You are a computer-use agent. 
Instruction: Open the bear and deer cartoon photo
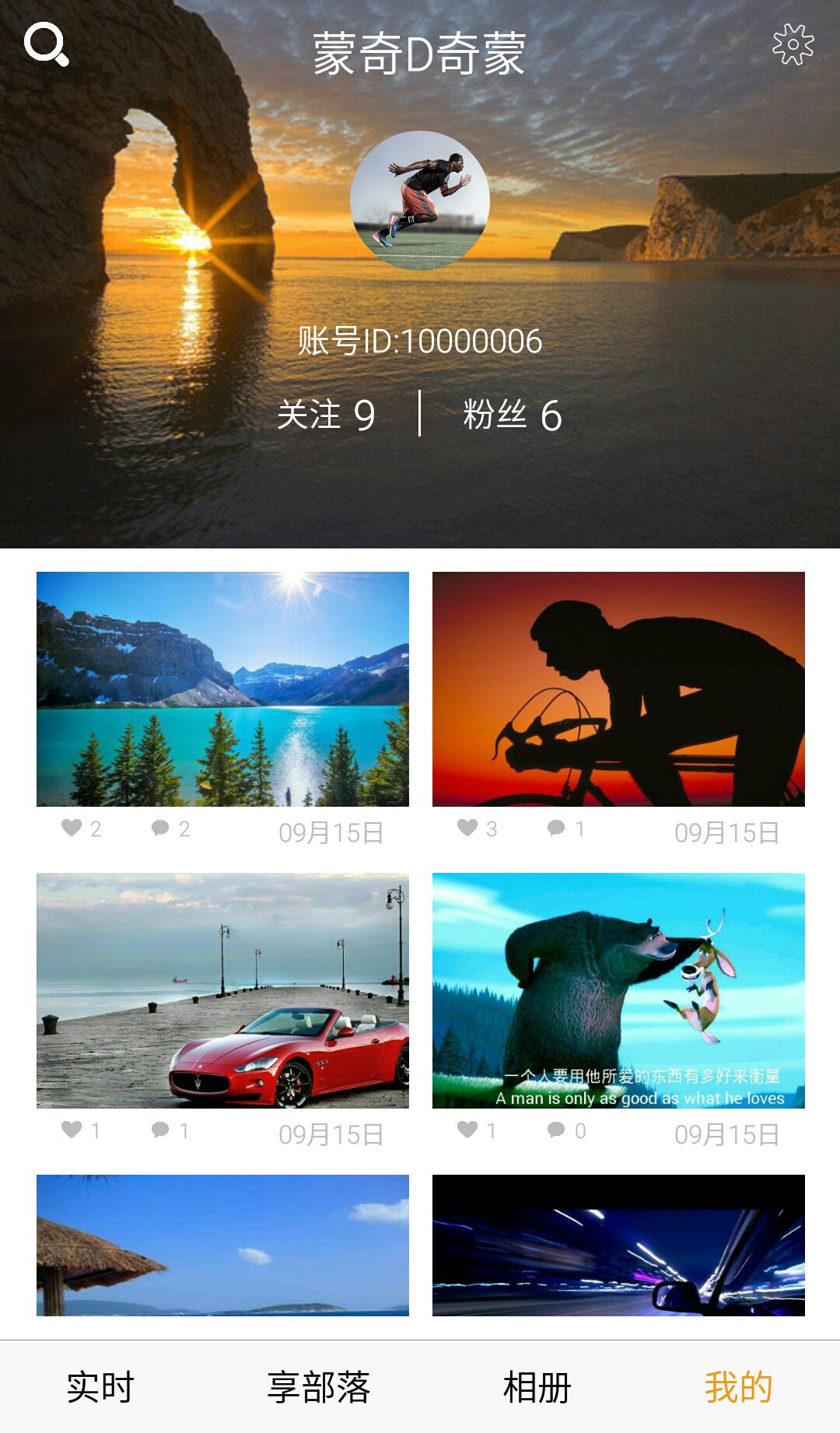(618, 990)
